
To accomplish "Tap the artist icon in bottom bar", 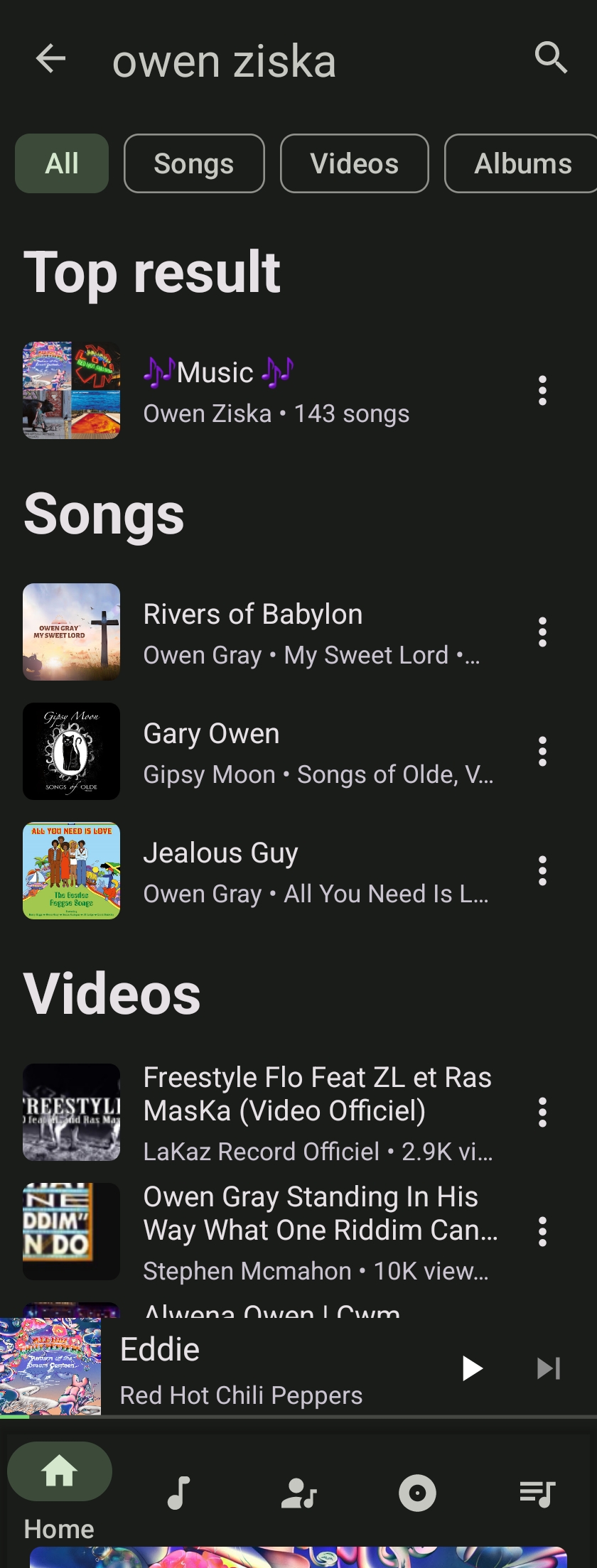I will [298, 1493].
